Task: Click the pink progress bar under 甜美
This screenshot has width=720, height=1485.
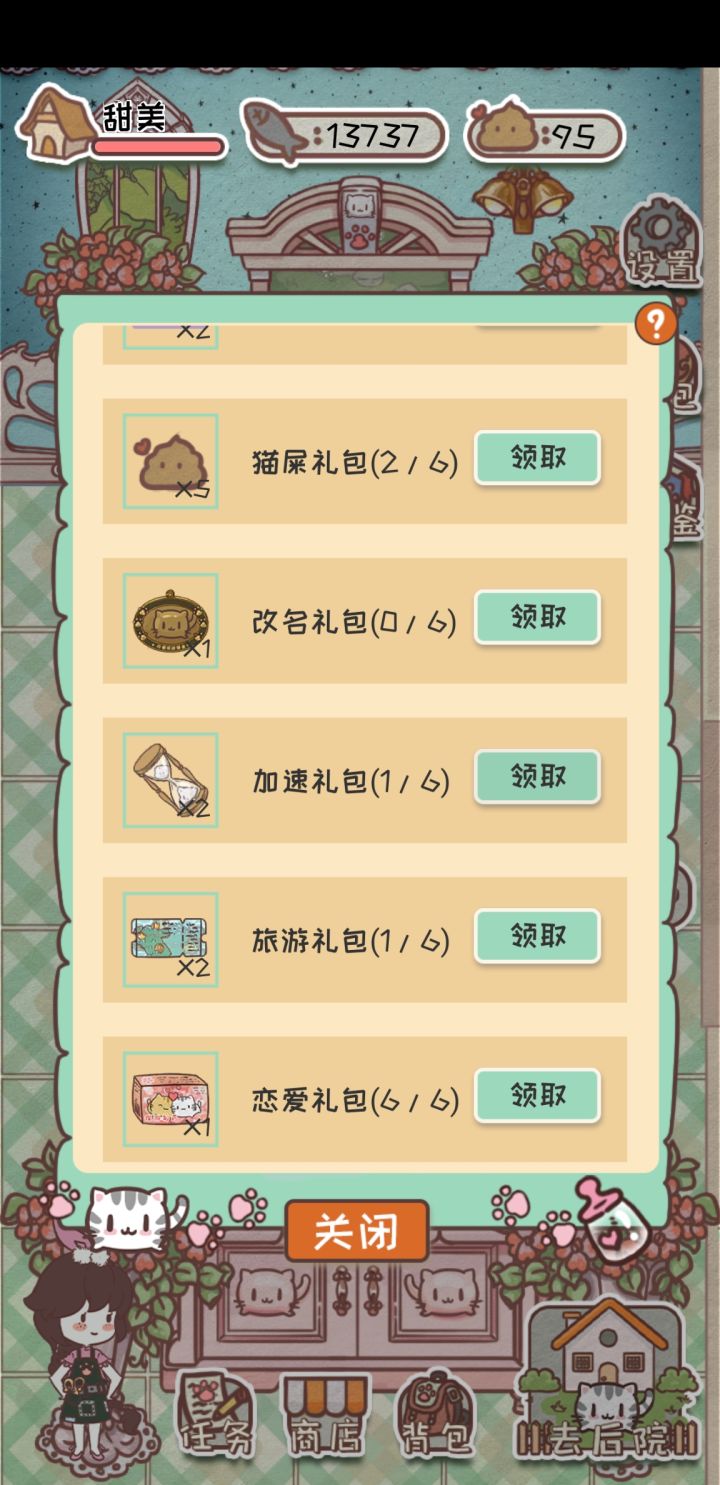Action: pos(155,146)
